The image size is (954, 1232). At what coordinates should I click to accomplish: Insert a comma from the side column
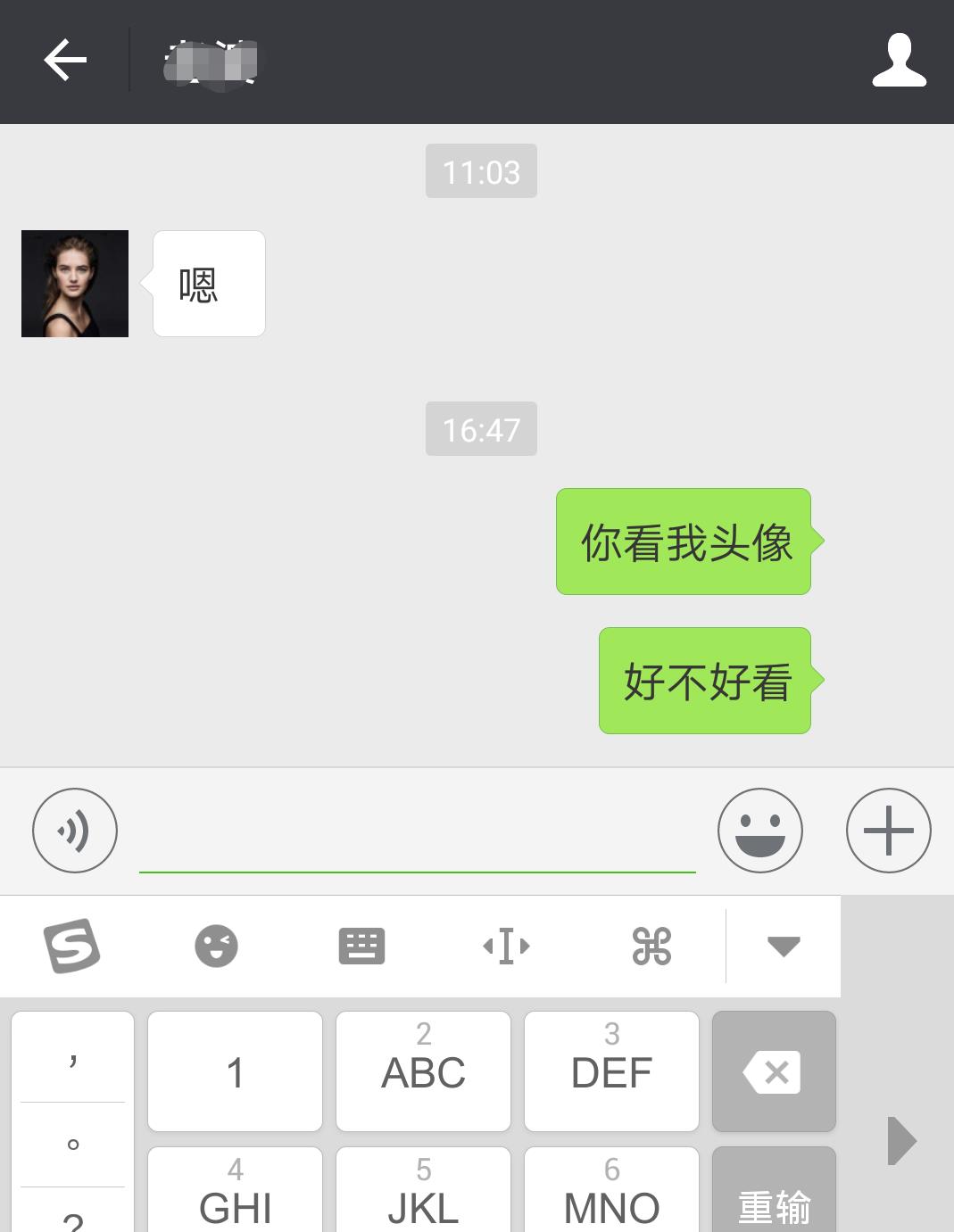73,1058
